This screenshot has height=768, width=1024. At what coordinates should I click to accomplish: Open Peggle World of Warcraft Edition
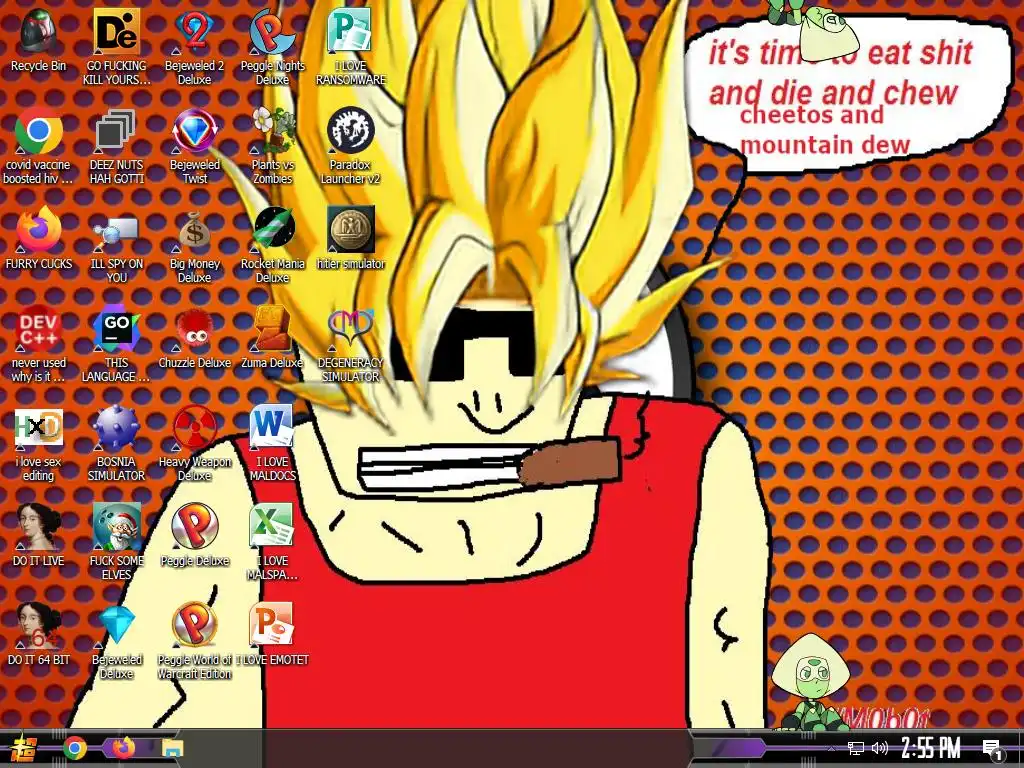194,627
